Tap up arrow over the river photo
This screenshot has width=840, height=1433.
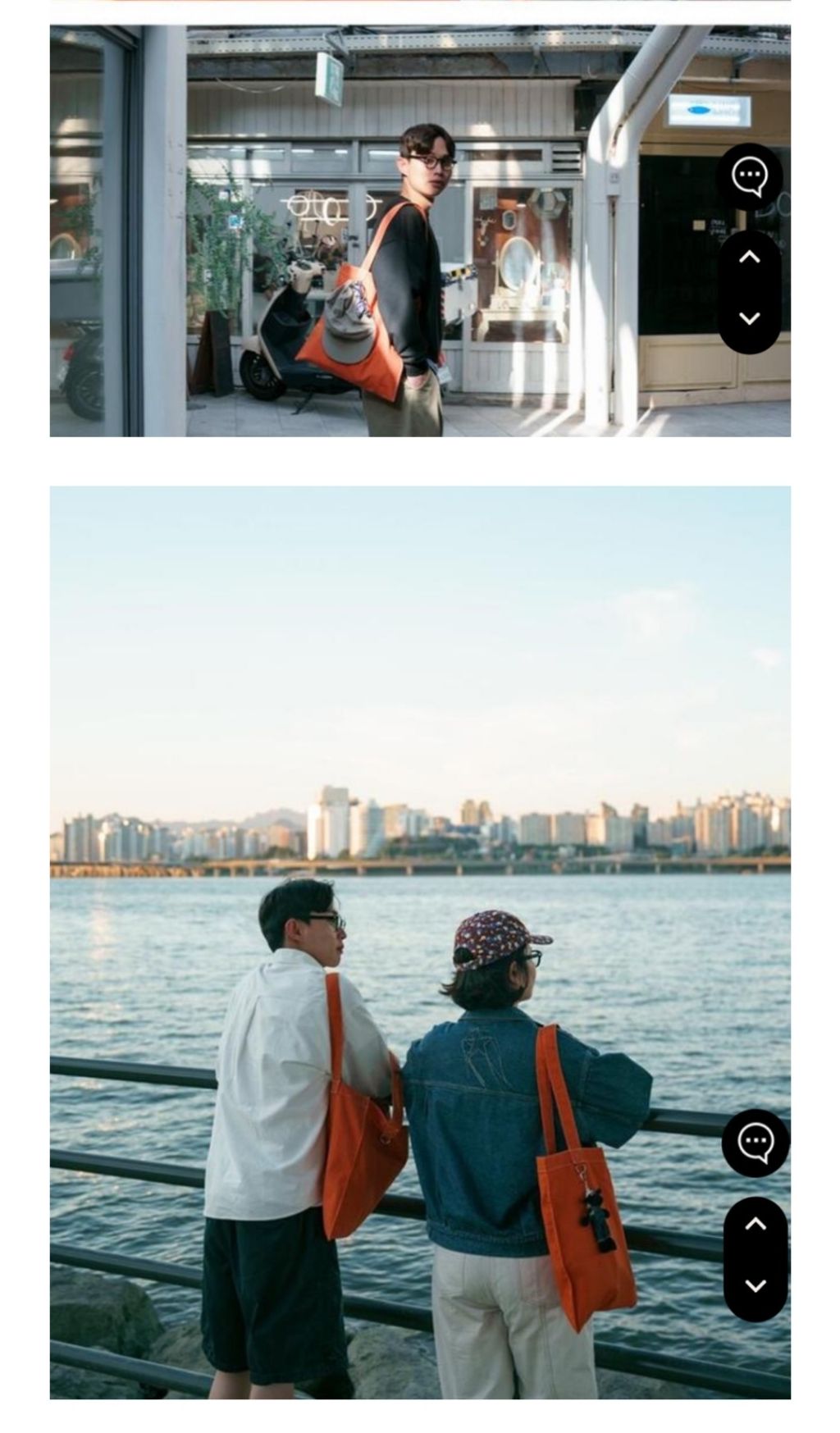[x=755, y=1224]
